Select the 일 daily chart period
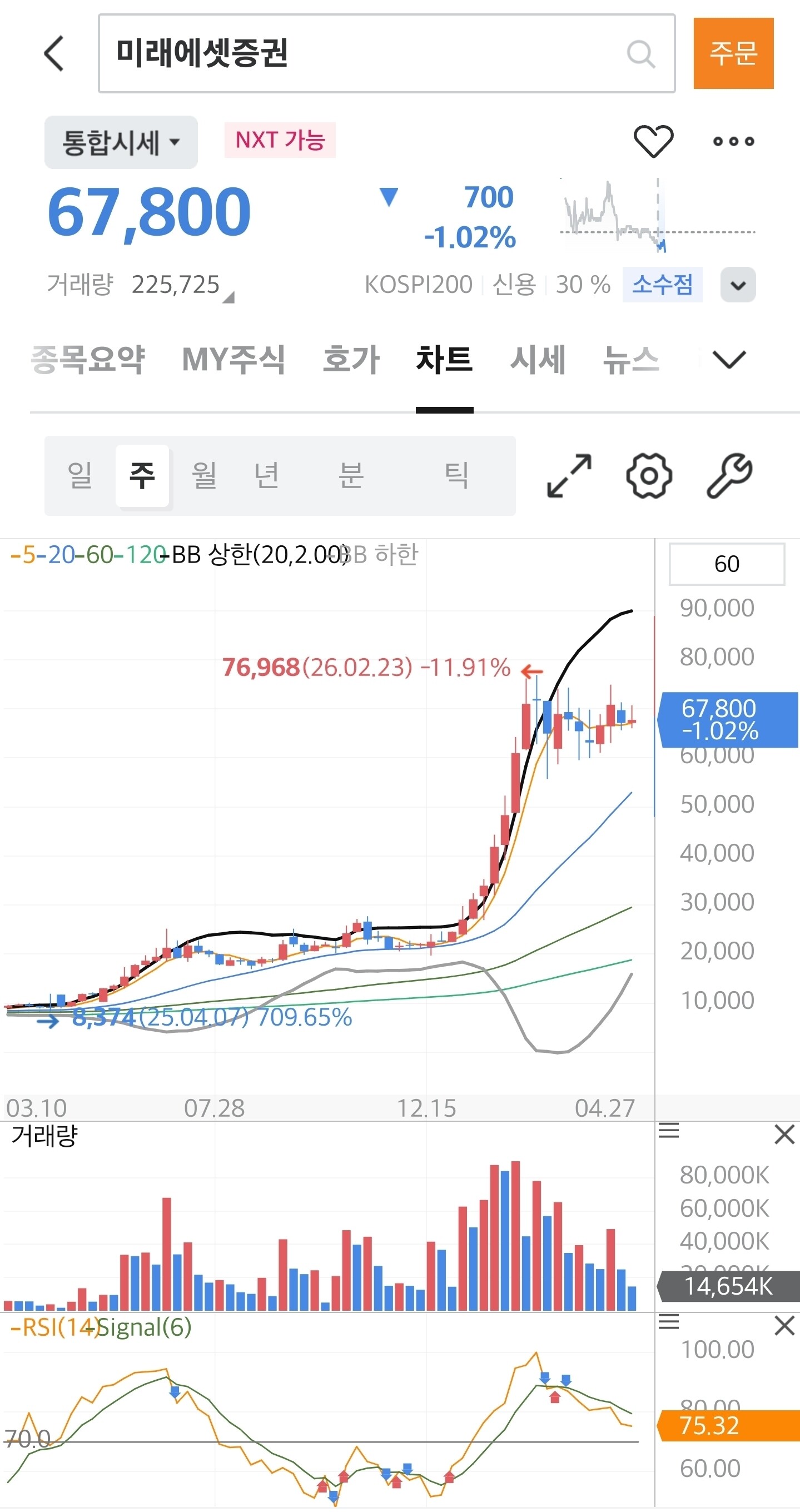The image size is (800, 1512). [80, 475]
